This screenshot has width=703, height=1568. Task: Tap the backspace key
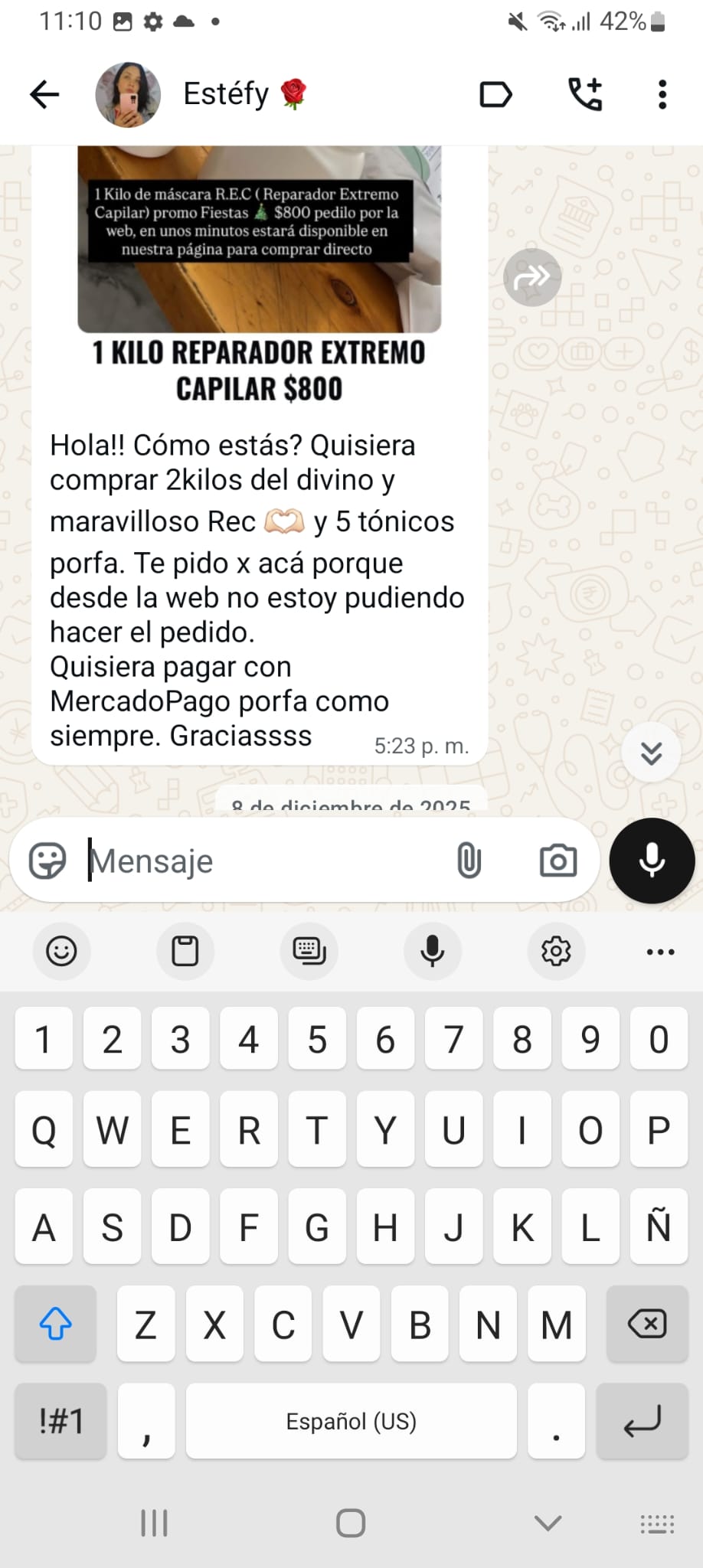tap(647, 1324)
